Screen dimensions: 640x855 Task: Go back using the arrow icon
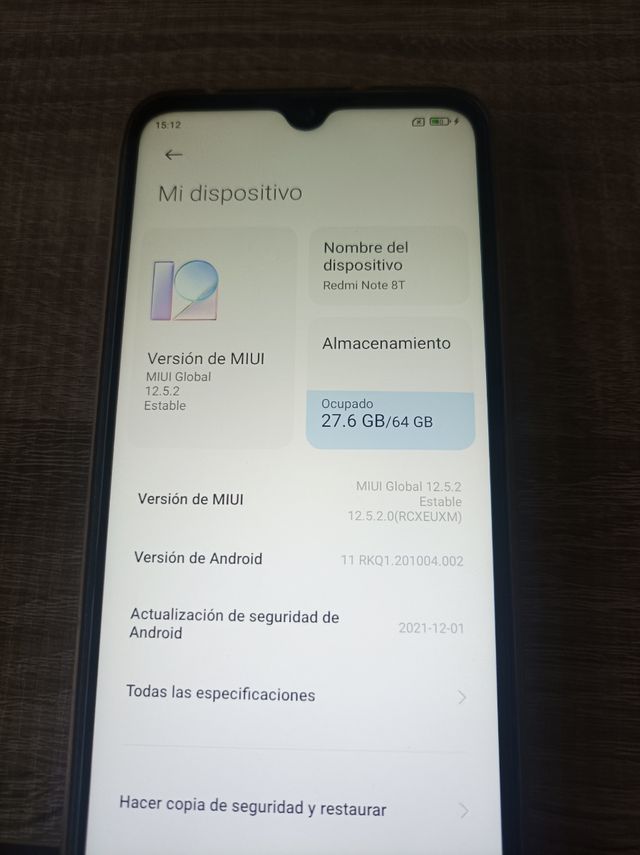(173, 154)
